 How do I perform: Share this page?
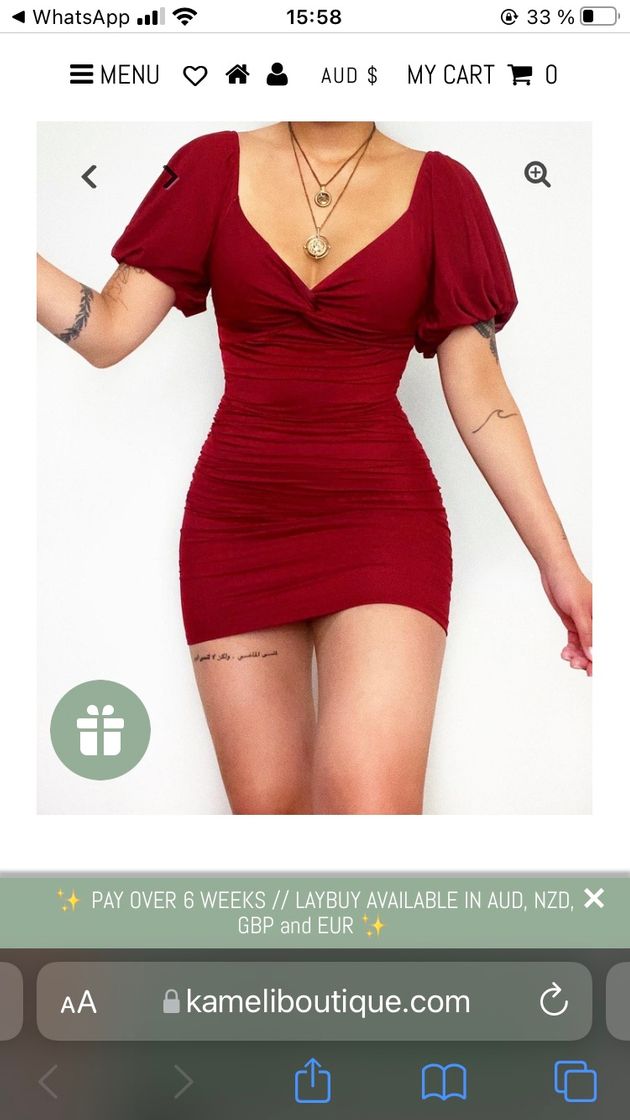click(x=313, y=1082)
